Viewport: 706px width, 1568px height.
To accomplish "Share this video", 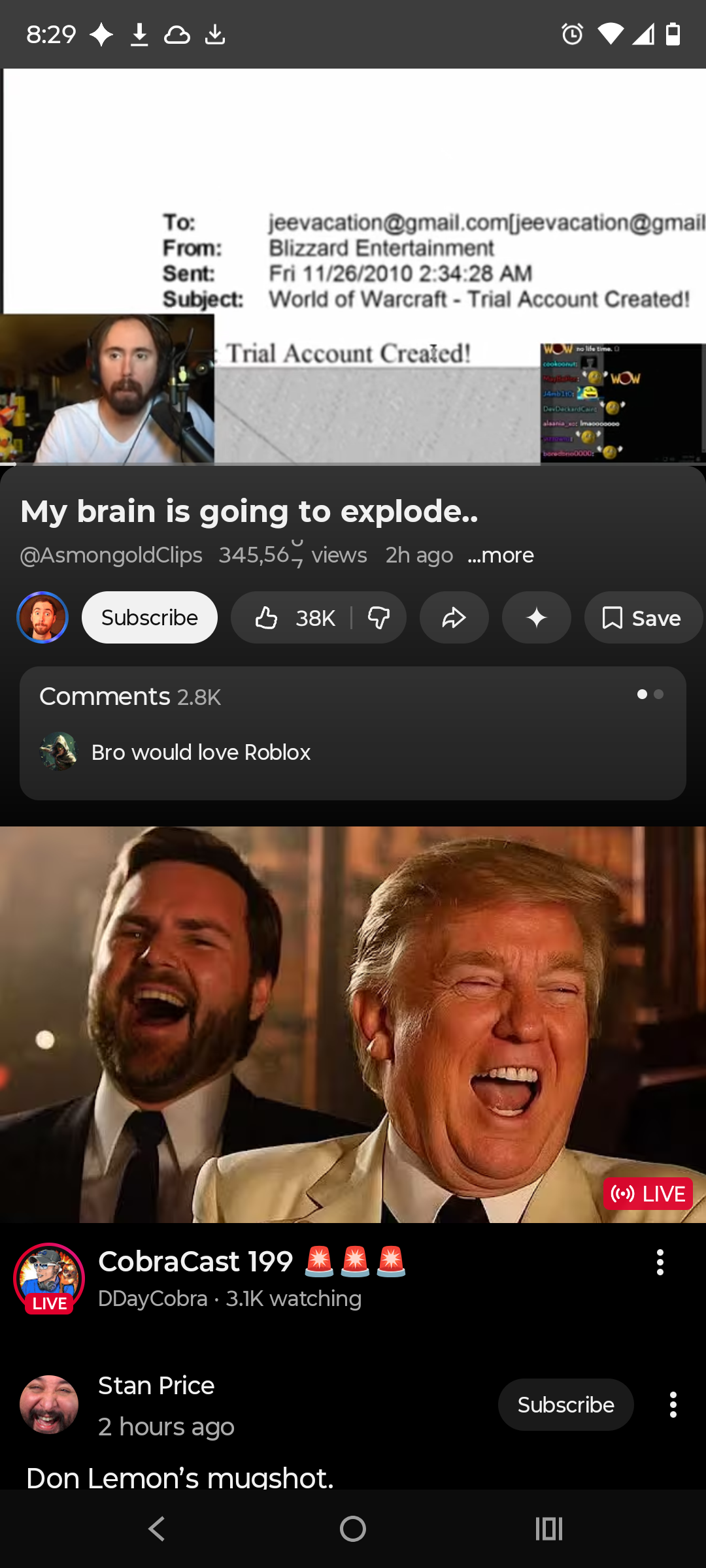I will [x=454, y=617].
